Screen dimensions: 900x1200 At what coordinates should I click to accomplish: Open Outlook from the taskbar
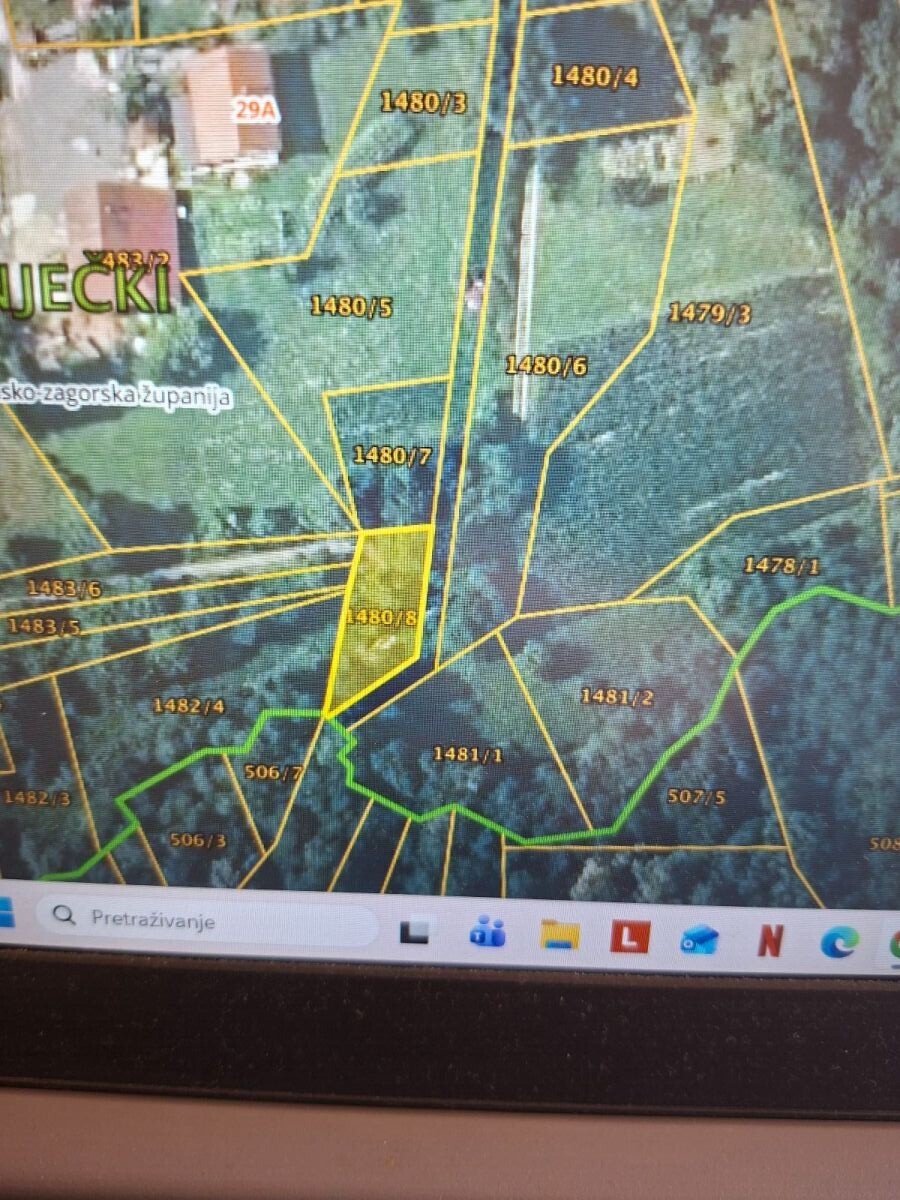coord(700,940)
